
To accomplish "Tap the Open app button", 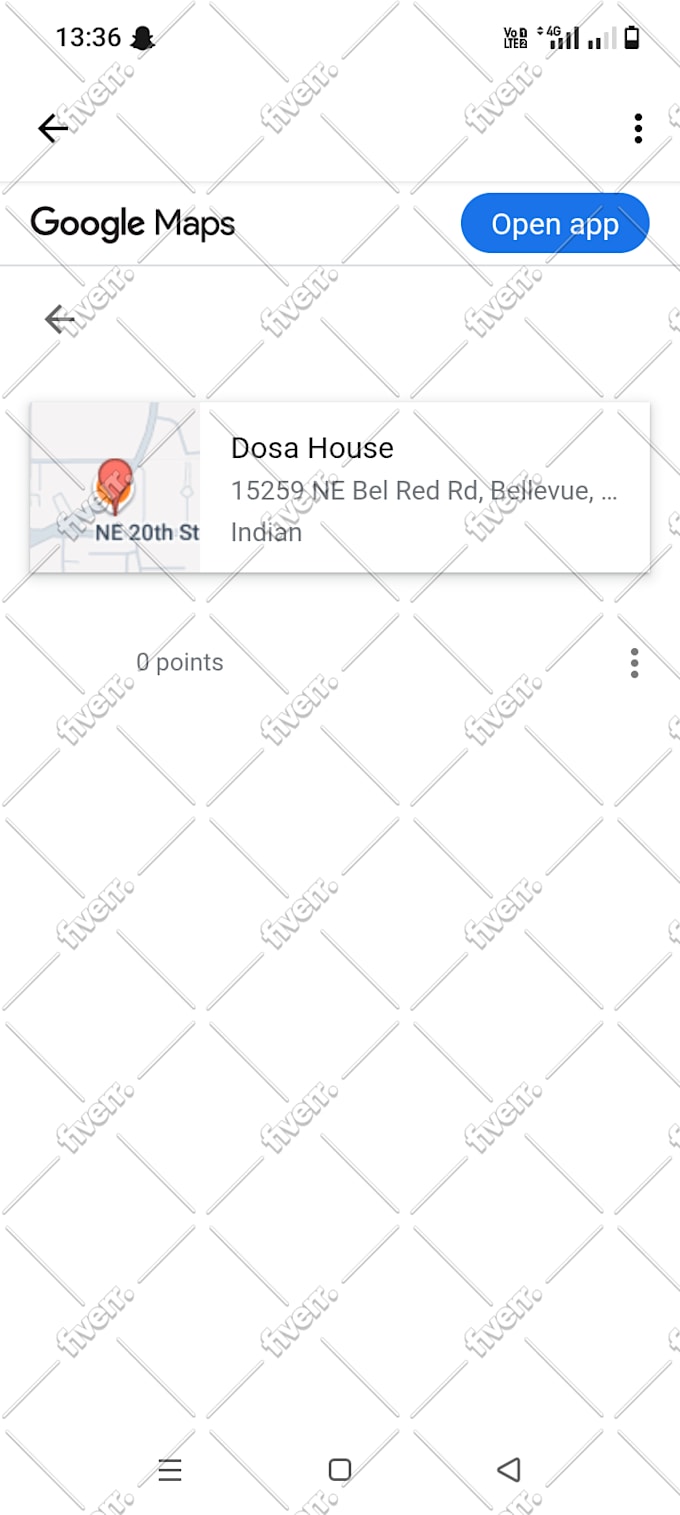I will pyautogui.click(x=555, y=223).
